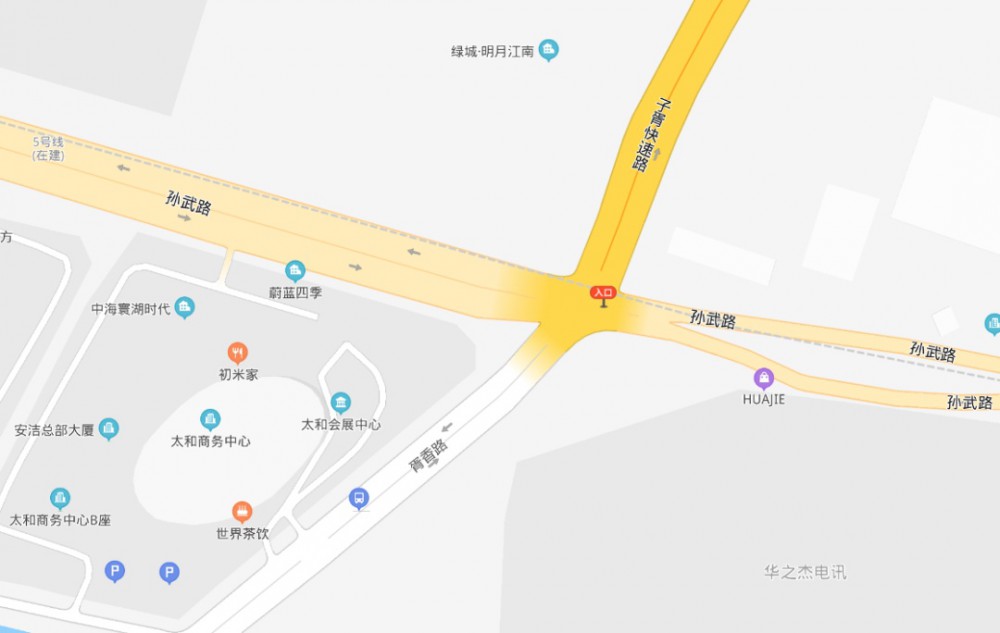
Task: Open the 绿城·明月江南 place marker
Action: pyautogui.click(x=548, y=49)
